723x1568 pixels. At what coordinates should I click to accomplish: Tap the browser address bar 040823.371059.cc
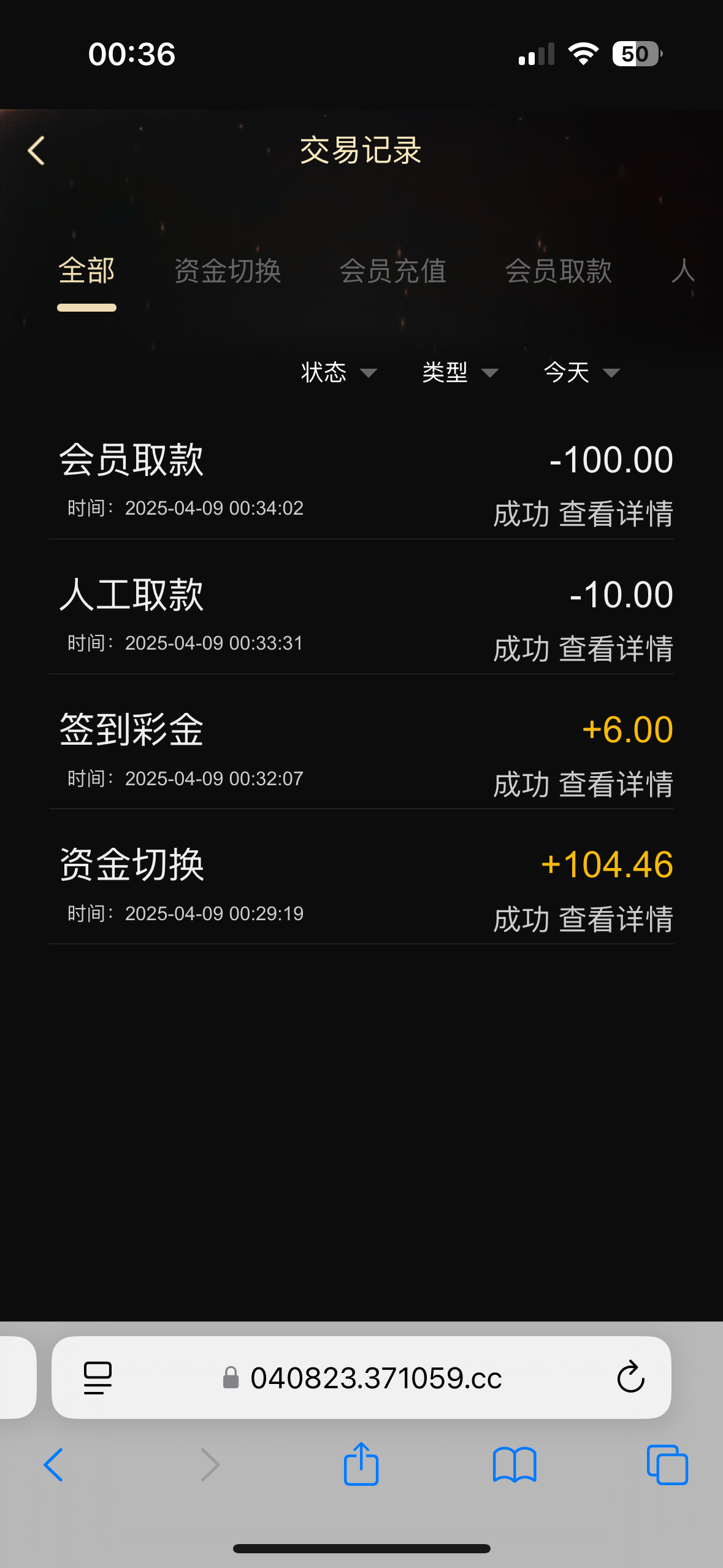(375, 1378)
